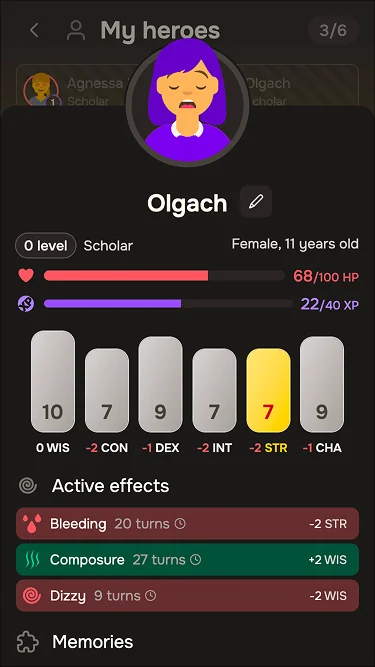
Task: Go back from My heroes
Action: tap(34, 31)
